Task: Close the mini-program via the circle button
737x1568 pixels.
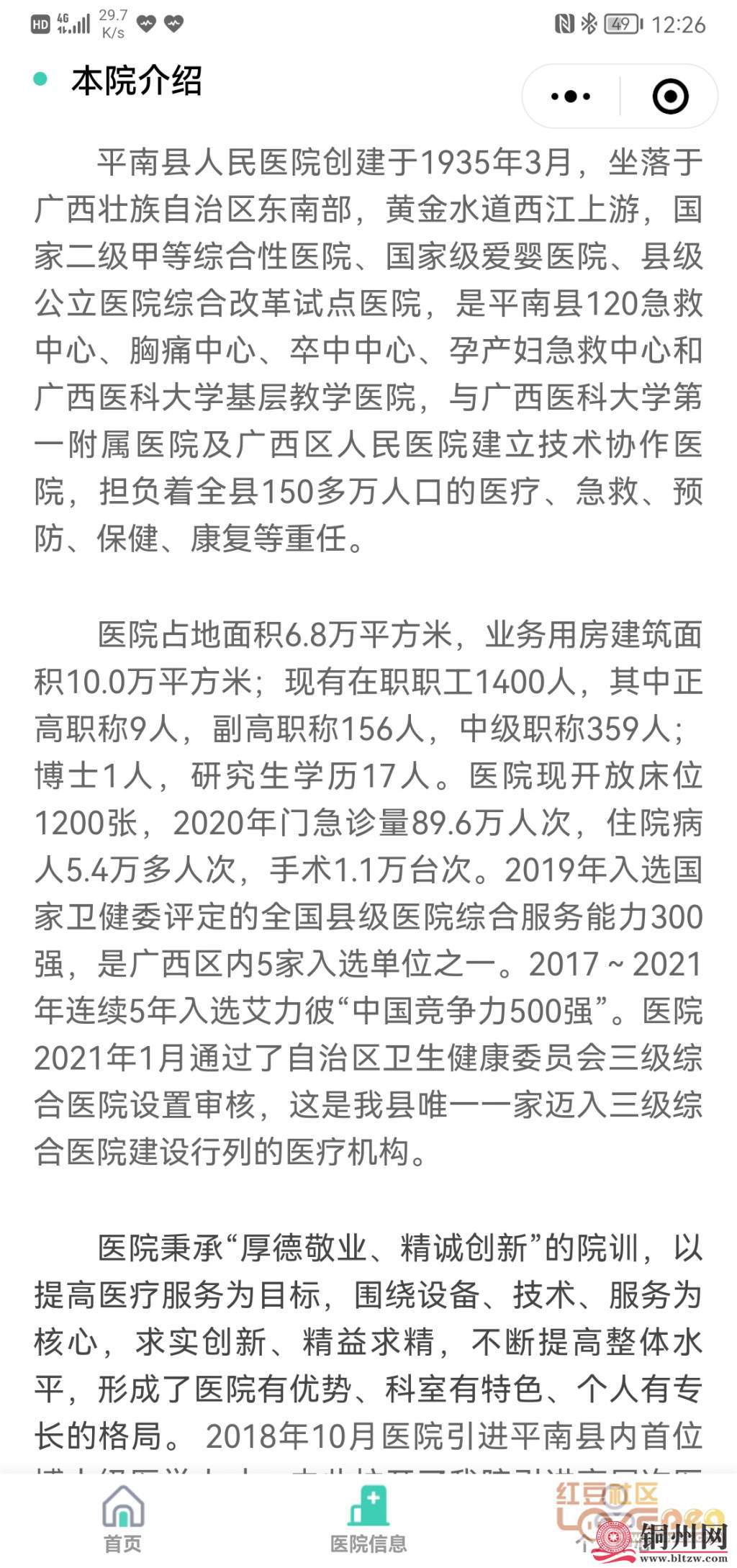Action: click(670, 96)
